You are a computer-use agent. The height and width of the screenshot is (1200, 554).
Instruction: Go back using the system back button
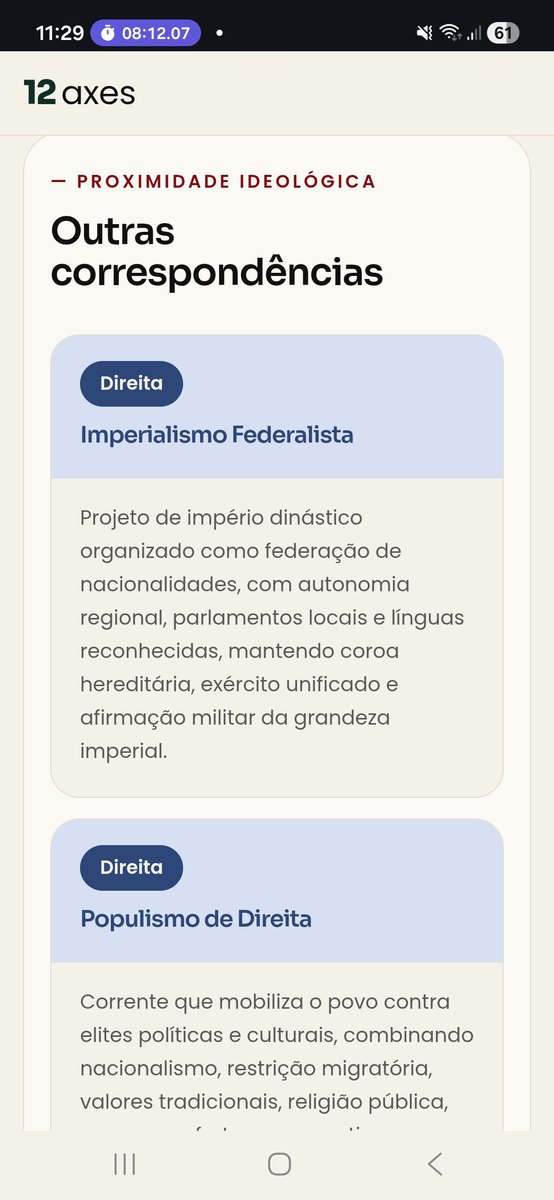[x=434, y=1163]
